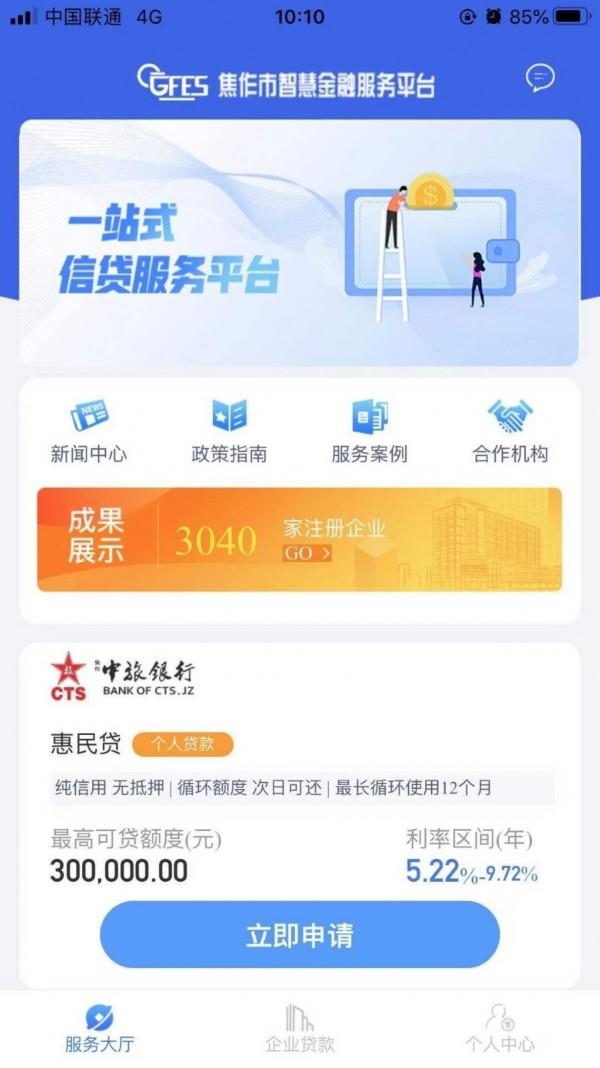Image resolution: width=600 pixels, height=1068 pixels.
Task: Open 合作机构
Action: (x=510, y=430)
